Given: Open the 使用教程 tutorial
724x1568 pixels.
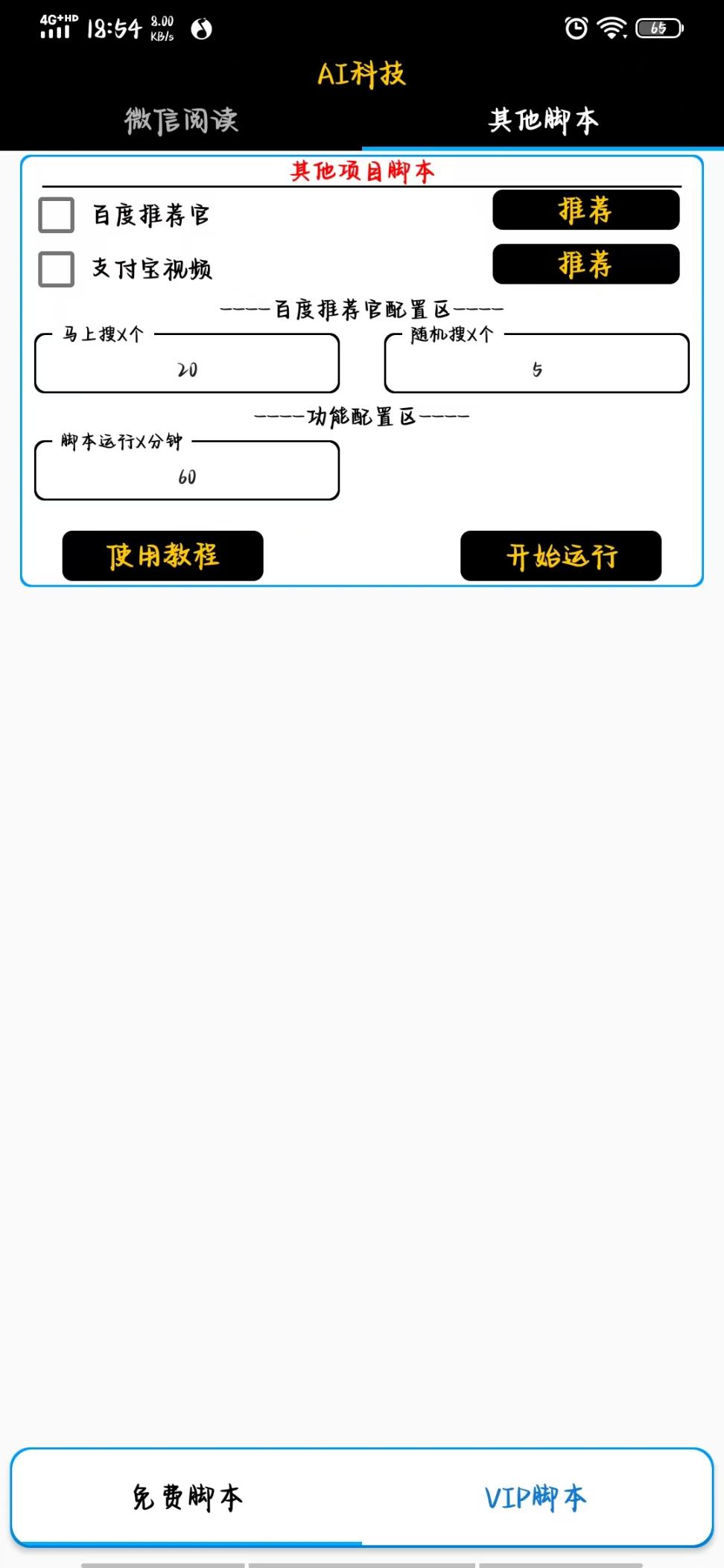Looking at the screenshot, I should coord(162,555).
